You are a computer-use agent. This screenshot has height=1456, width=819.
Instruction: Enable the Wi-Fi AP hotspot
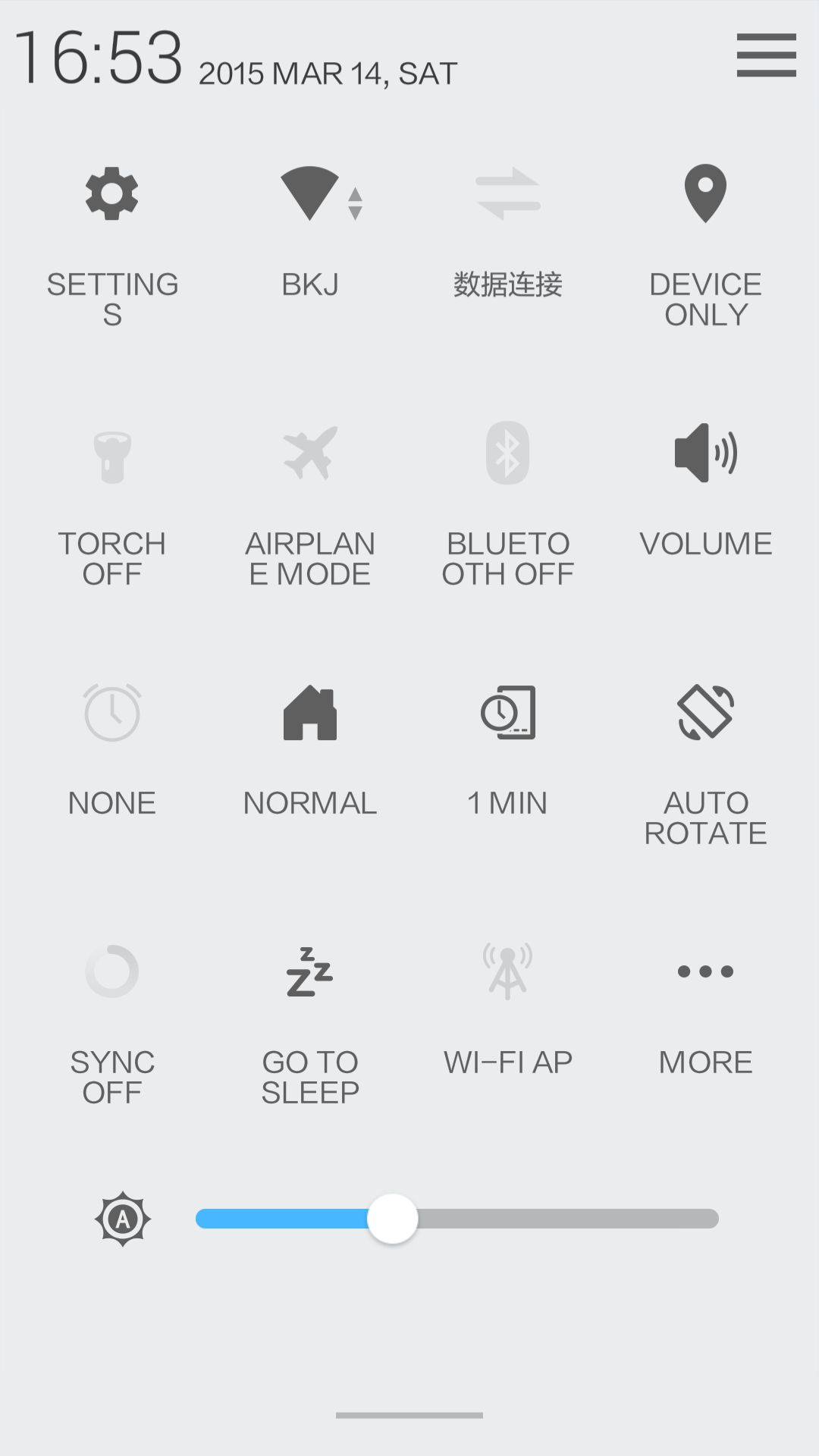(x=507, y=1009)
